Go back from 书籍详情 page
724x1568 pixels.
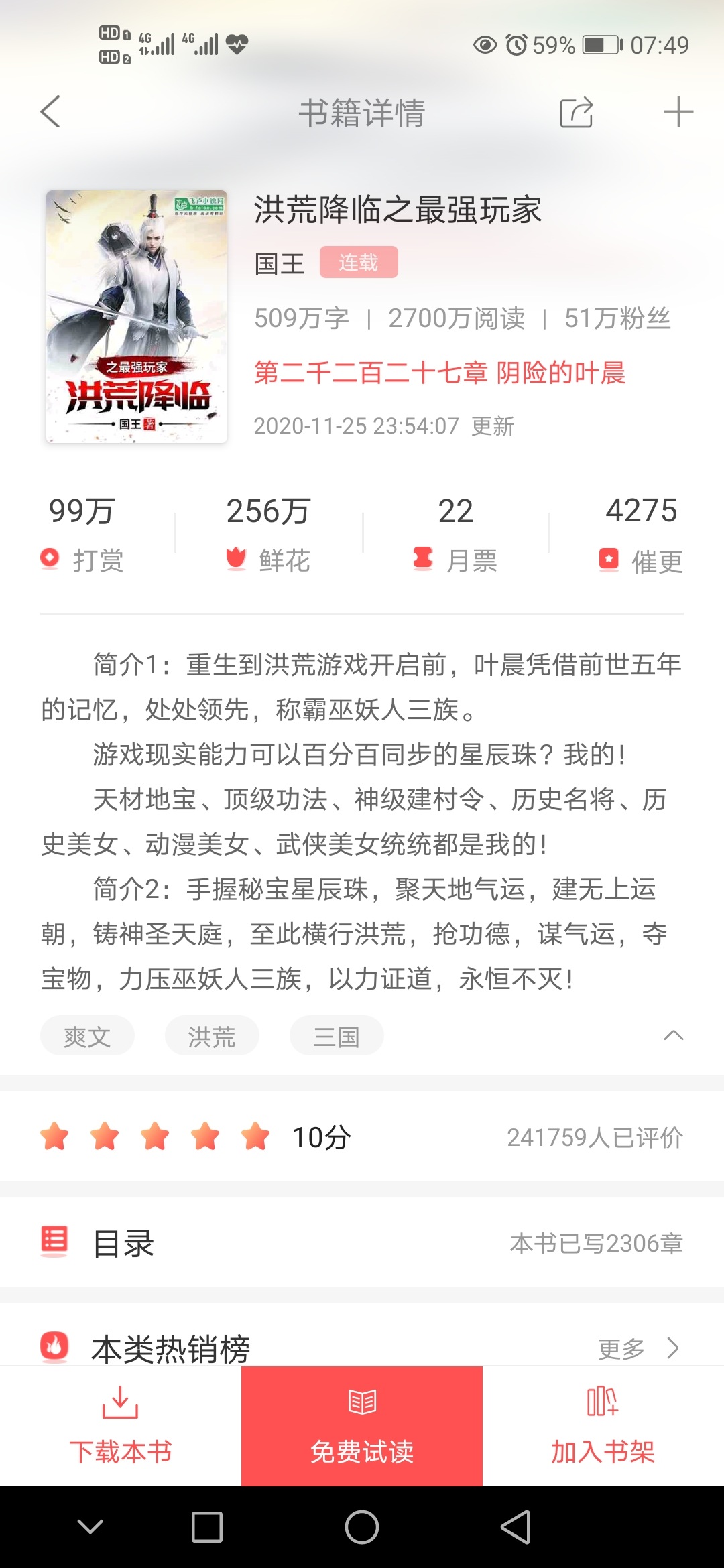point(51,111)
